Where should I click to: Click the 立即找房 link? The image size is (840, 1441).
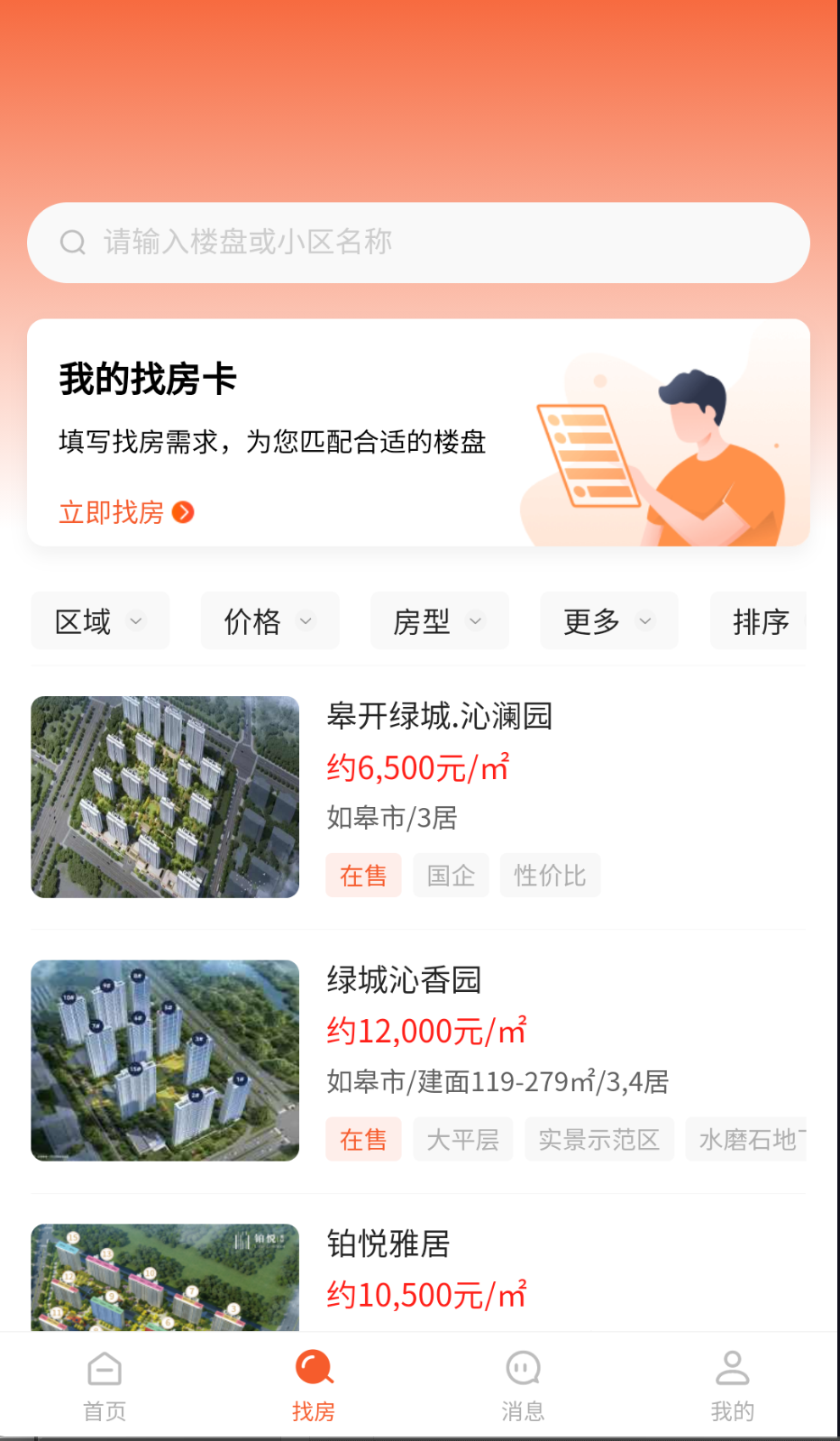(x=112, y=512)
